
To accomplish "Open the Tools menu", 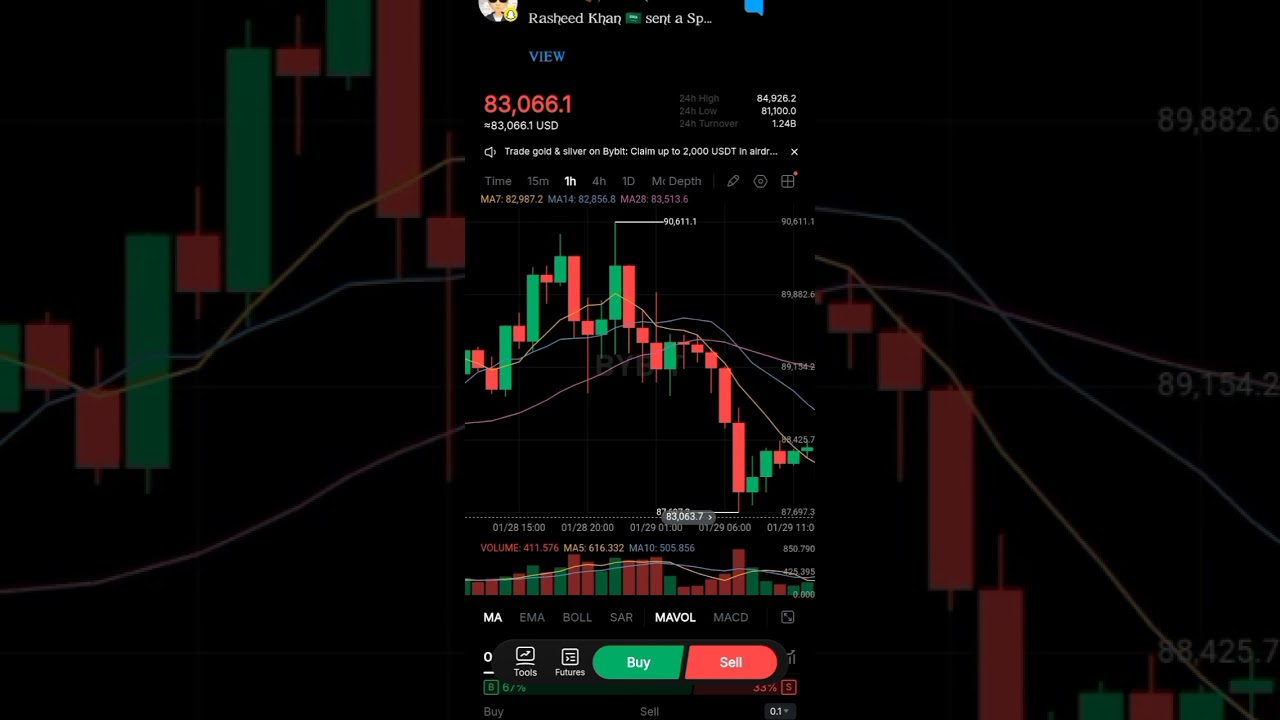I will point(525,662).
